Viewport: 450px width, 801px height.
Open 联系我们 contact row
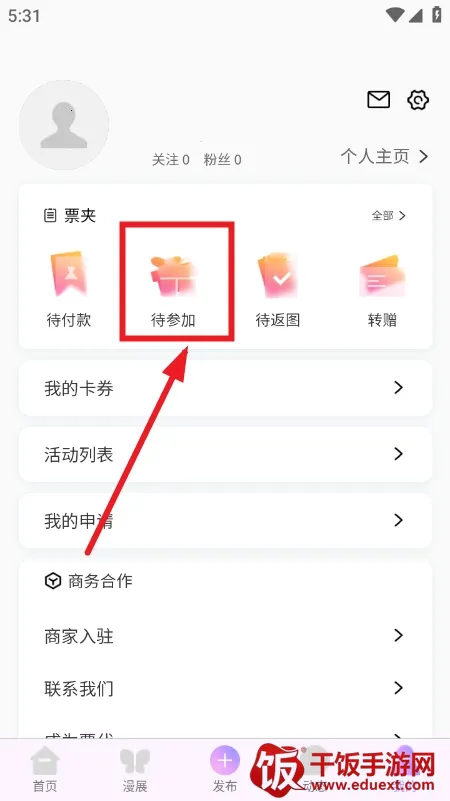[225, 689]
